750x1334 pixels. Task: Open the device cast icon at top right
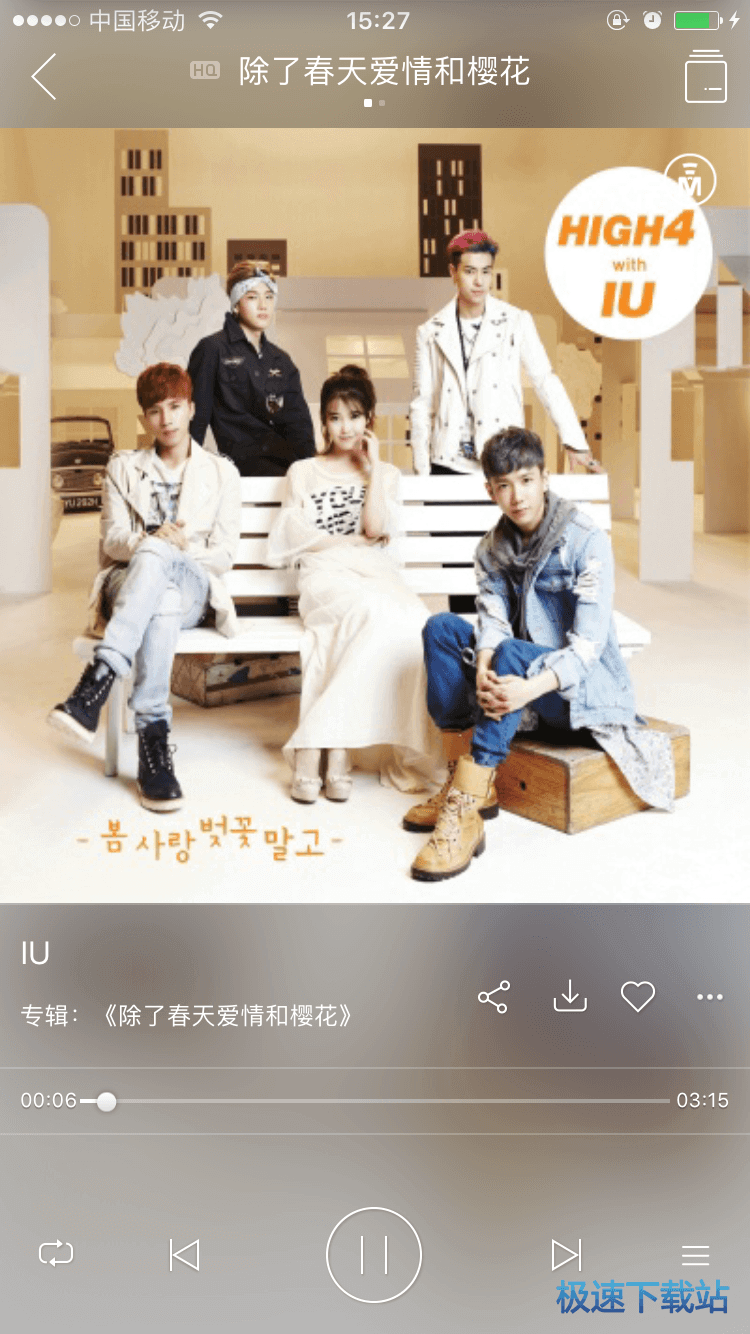tap(706, 76)
